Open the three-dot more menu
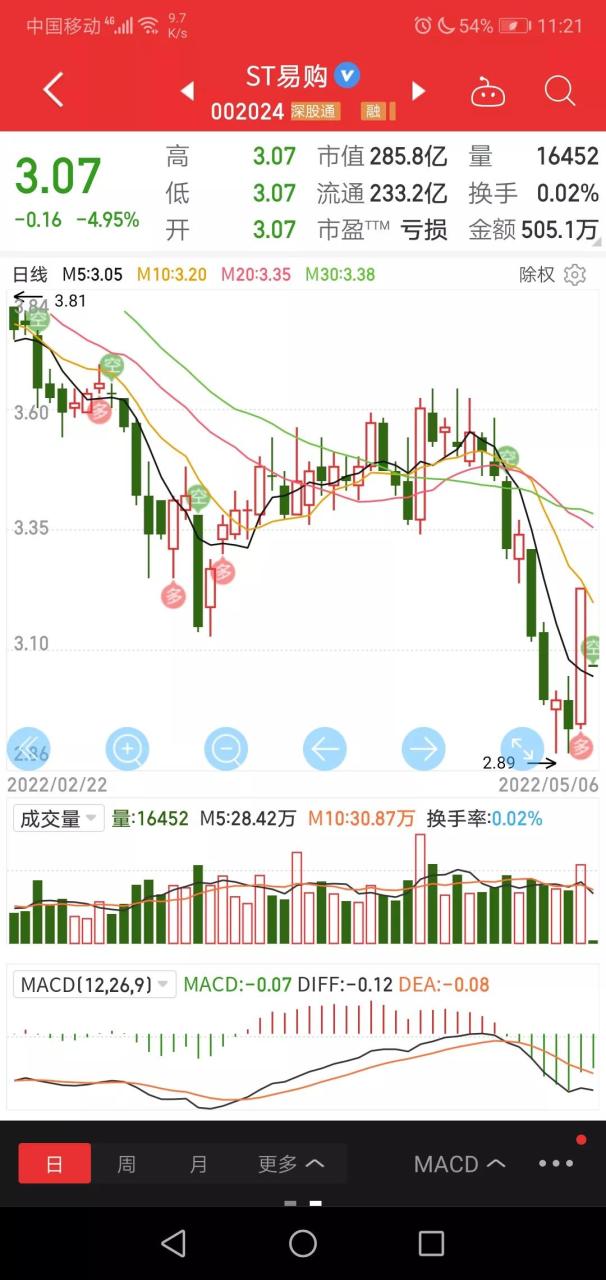Viewport: 606px width, 1280px height. [x=556, y=1163]
